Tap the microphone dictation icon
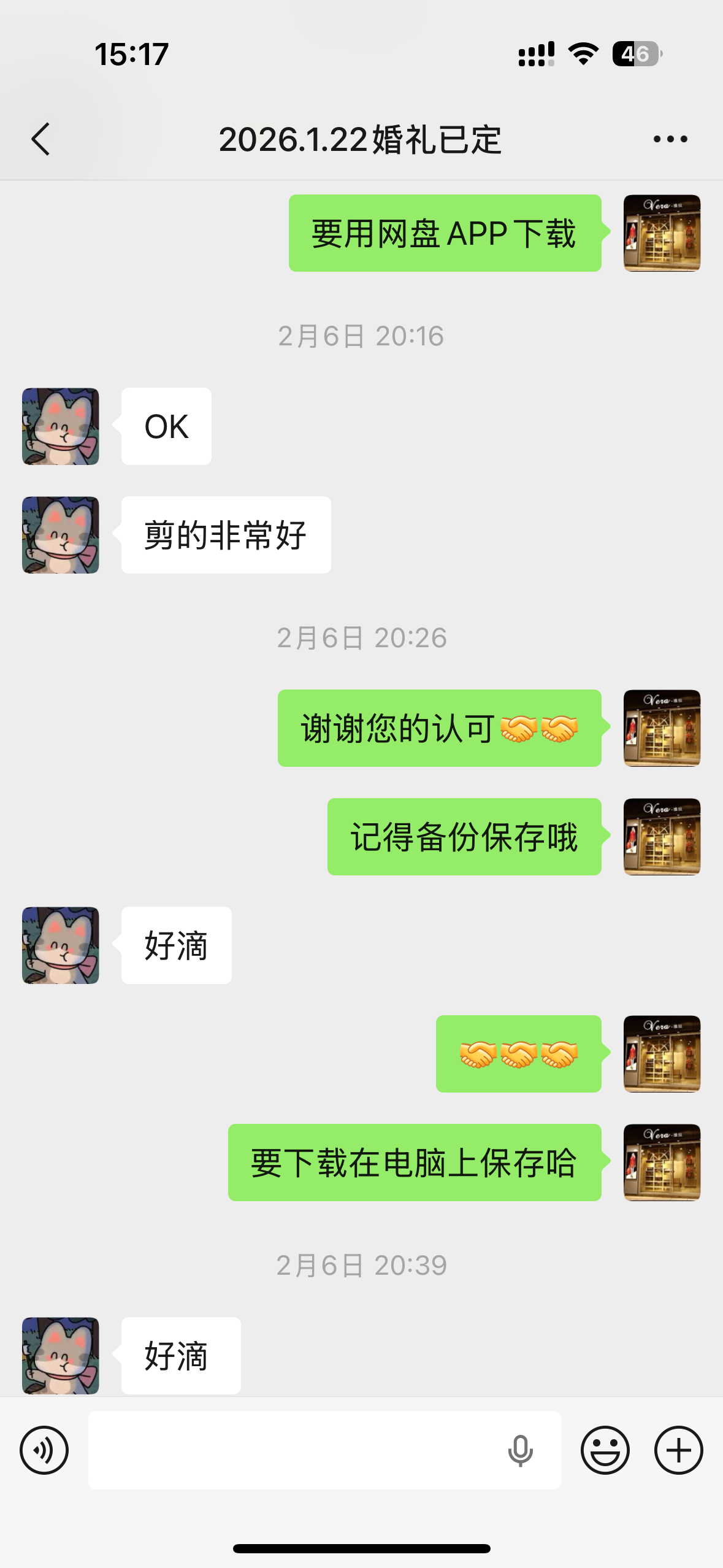This screenshot has width=723, height=1568. coord(520,1450)
